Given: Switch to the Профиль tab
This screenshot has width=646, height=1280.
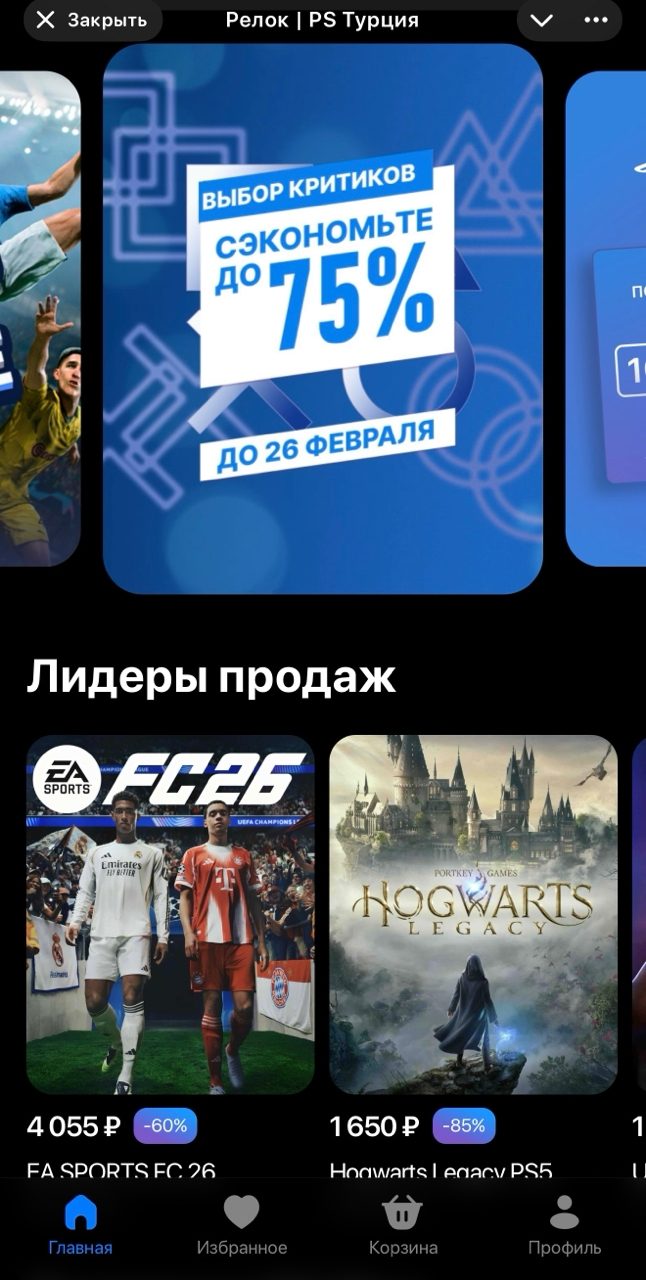Looking at the screenshot, I should [x=564, y=1226].
